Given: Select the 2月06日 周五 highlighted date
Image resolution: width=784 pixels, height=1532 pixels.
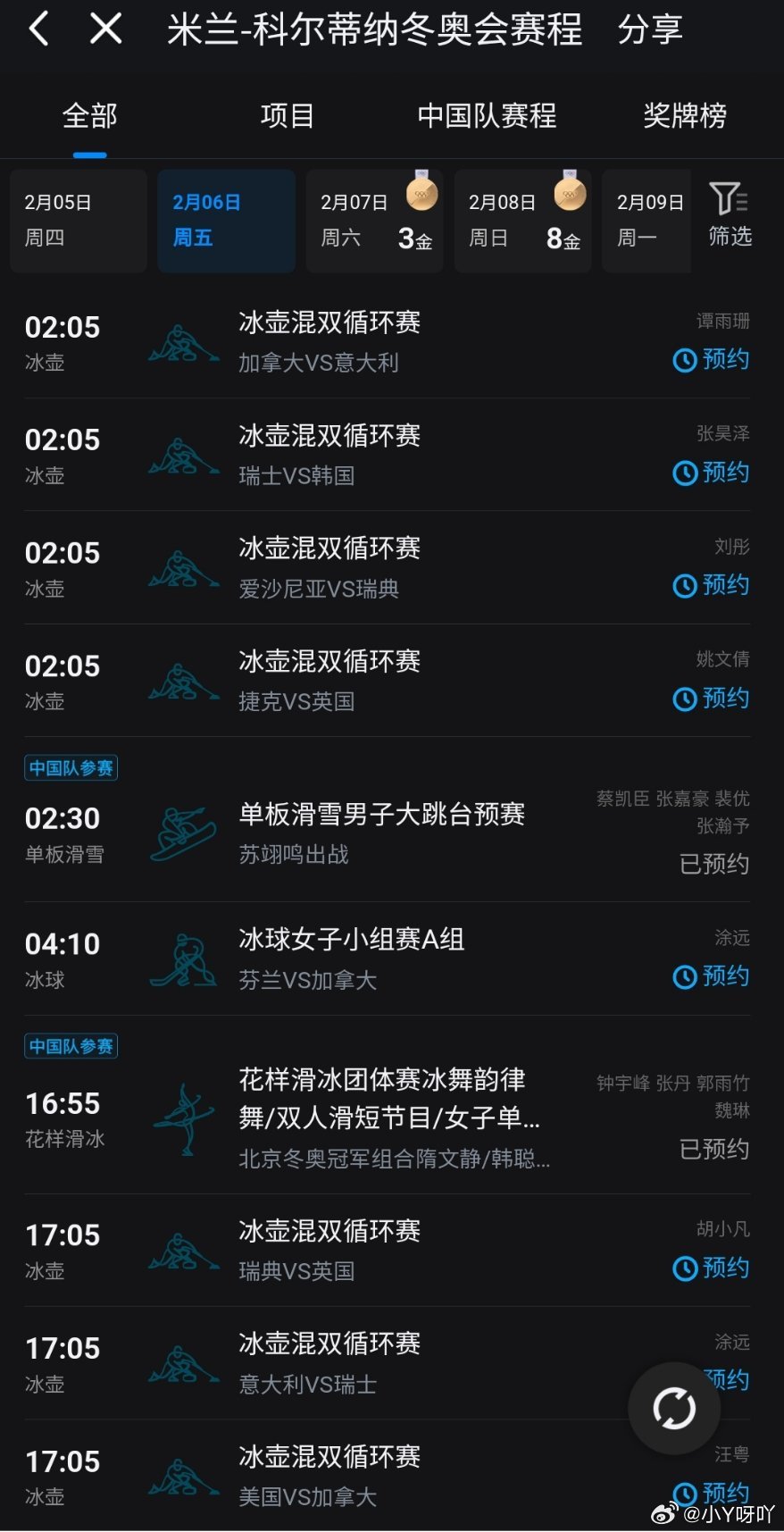Looking at the screenshot, I should 226,220.
